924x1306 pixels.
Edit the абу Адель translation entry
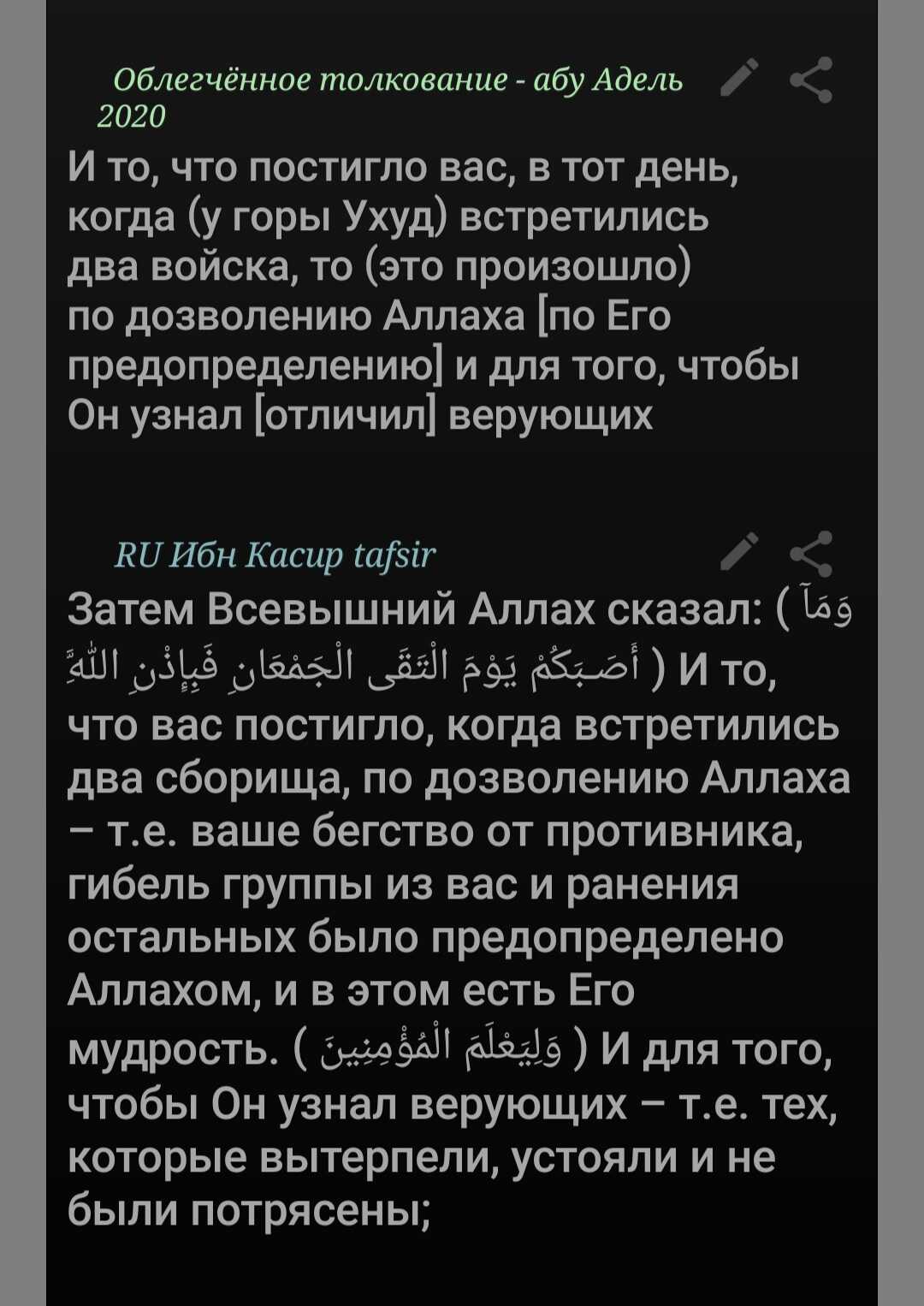coord(739,79)
